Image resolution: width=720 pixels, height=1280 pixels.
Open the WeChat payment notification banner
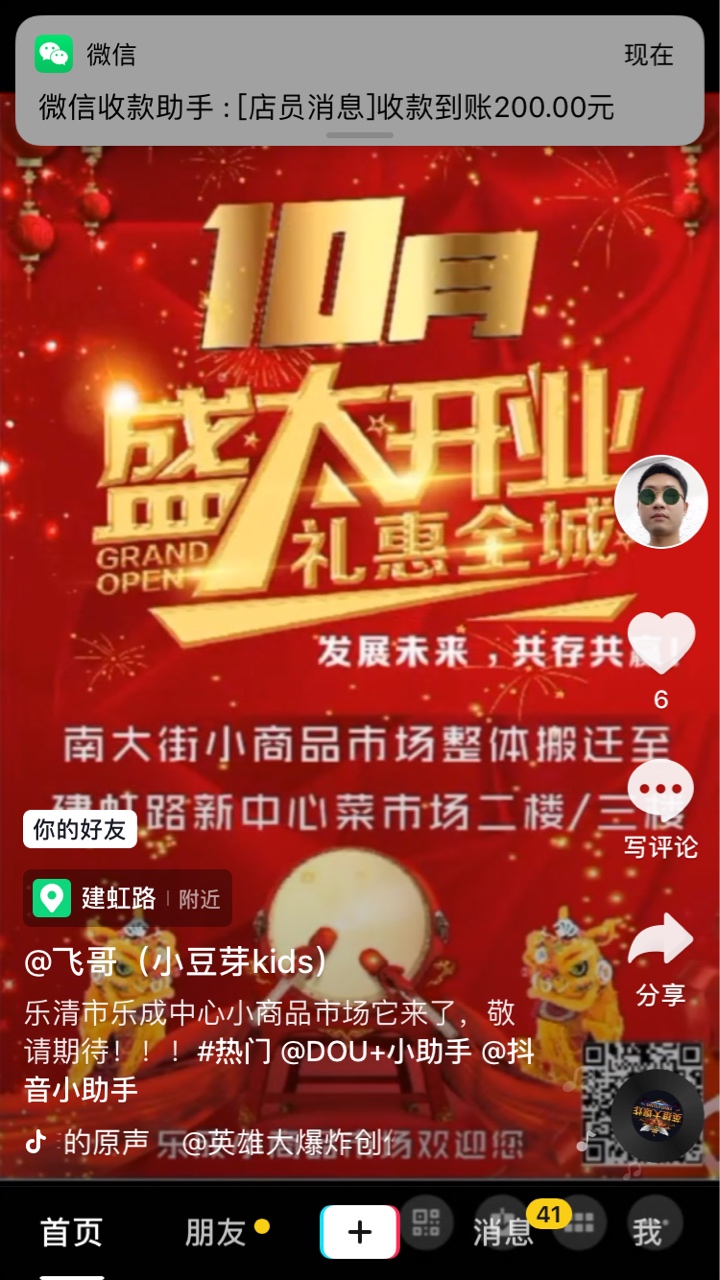[360, 80]
